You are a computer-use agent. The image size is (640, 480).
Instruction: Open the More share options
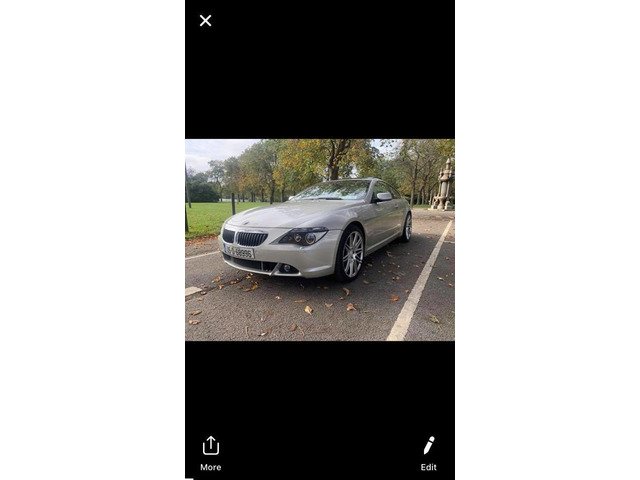(x=210, y=452)
